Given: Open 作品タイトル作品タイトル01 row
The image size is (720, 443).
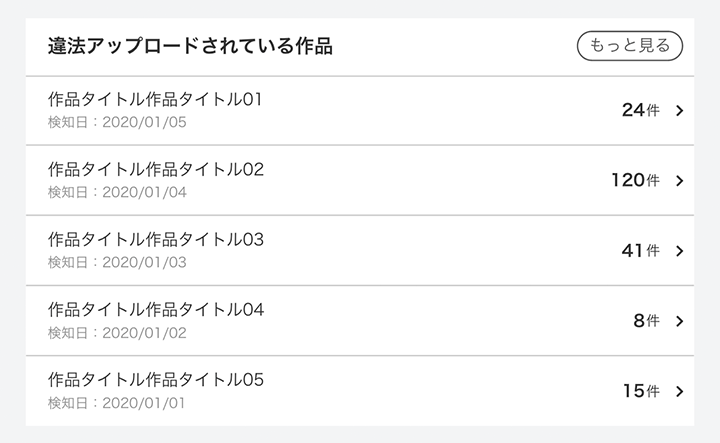Looking at the screenshot, I should coord(360,110).
